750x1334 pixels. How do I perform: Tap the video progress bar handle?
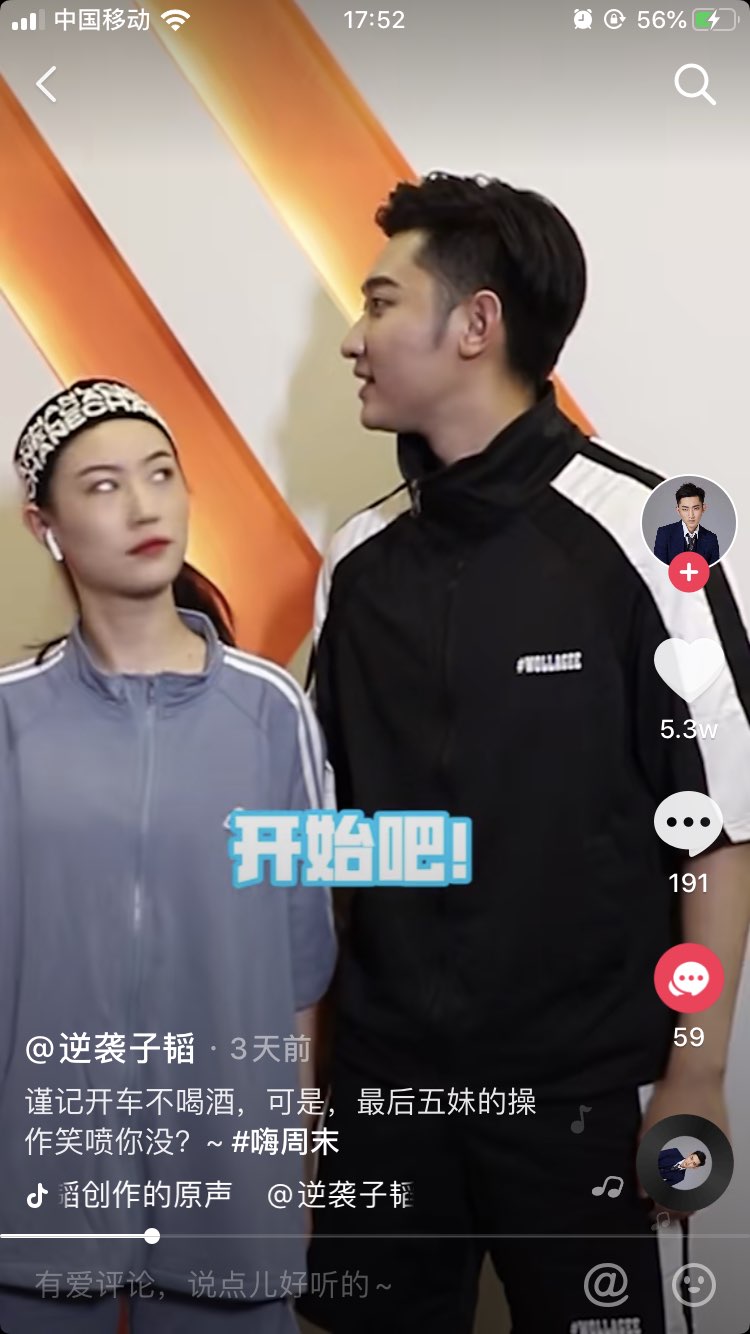pyautogui.click(x=152, y=1236)
